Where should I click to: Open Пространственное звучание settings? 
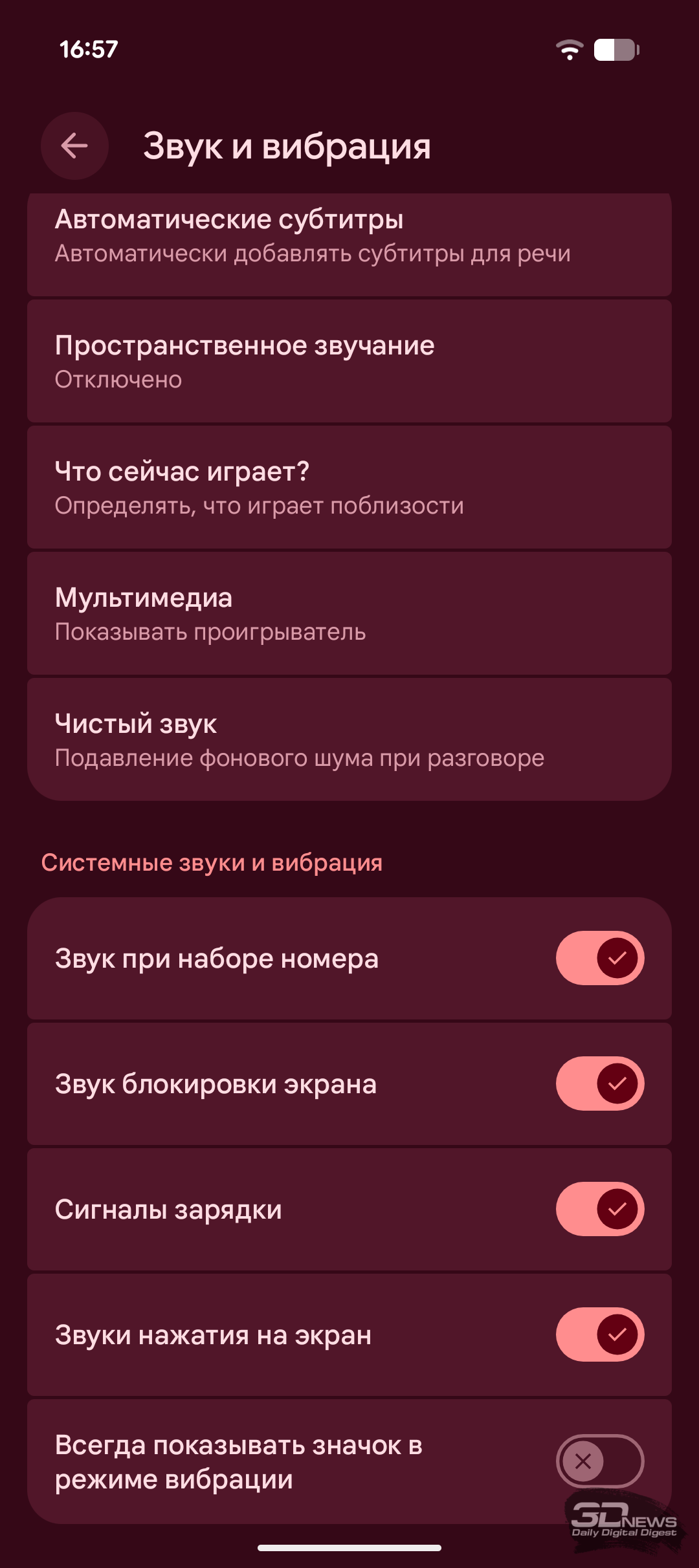click(349, 361)
